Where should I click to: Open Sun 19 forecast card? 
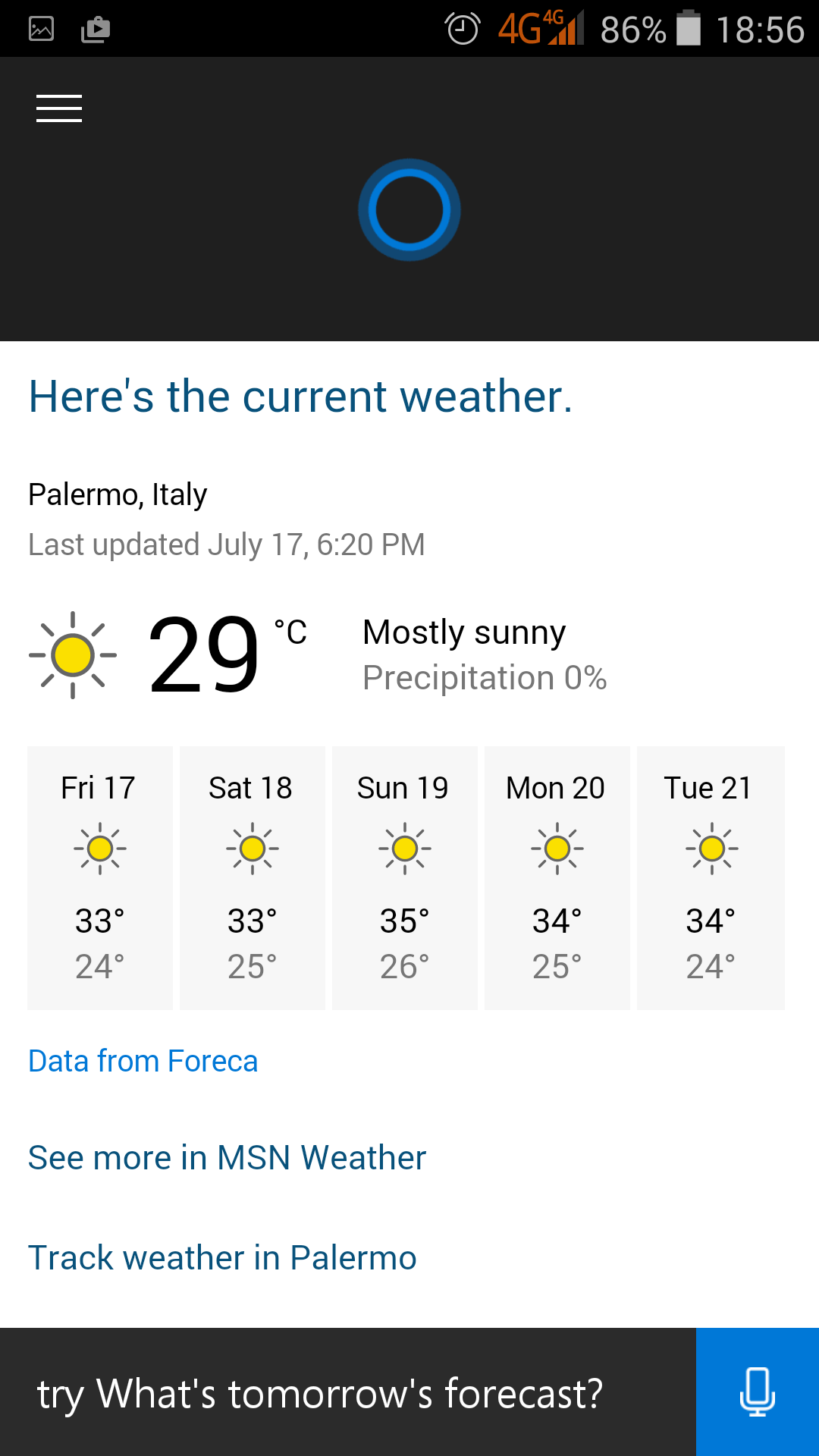pos(405,877)
